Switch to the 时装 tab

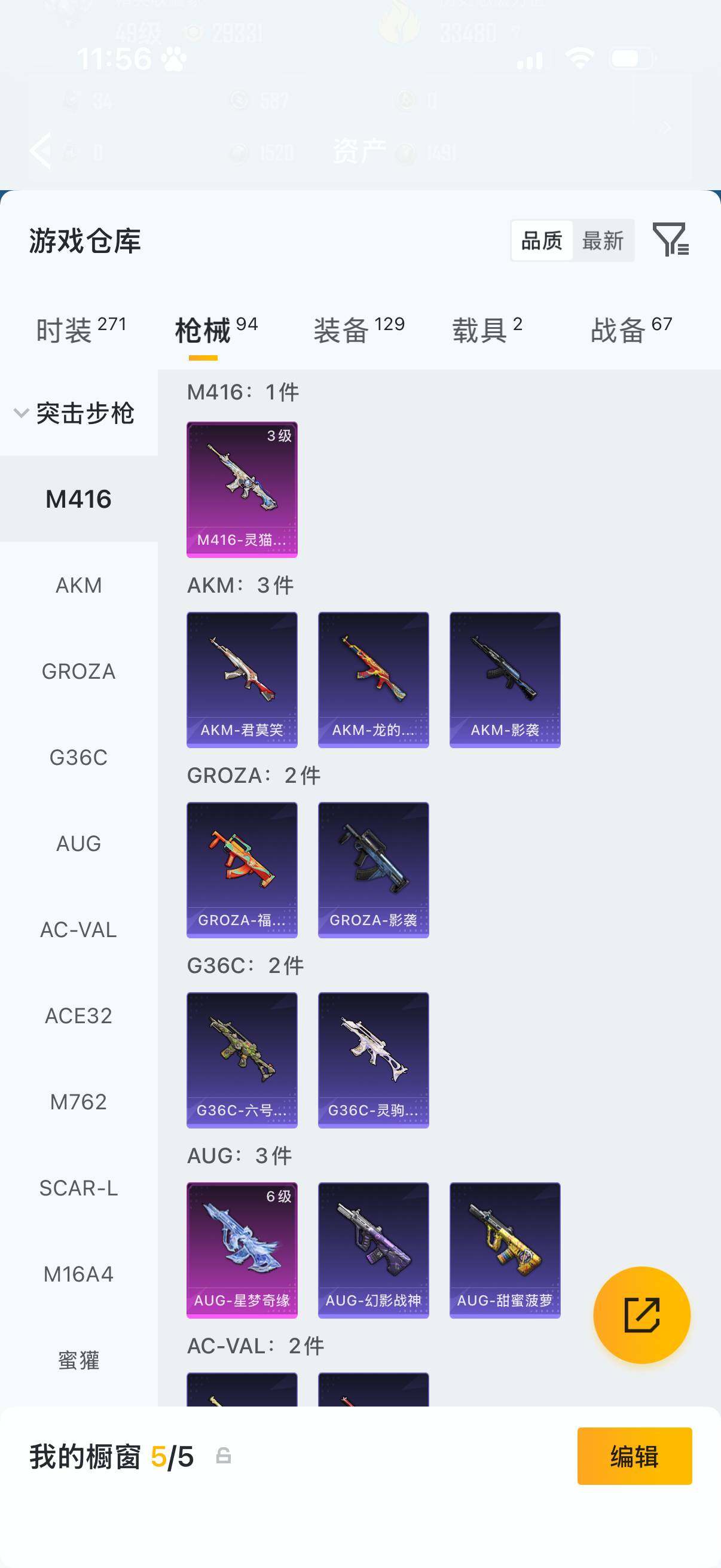point(81,330)
